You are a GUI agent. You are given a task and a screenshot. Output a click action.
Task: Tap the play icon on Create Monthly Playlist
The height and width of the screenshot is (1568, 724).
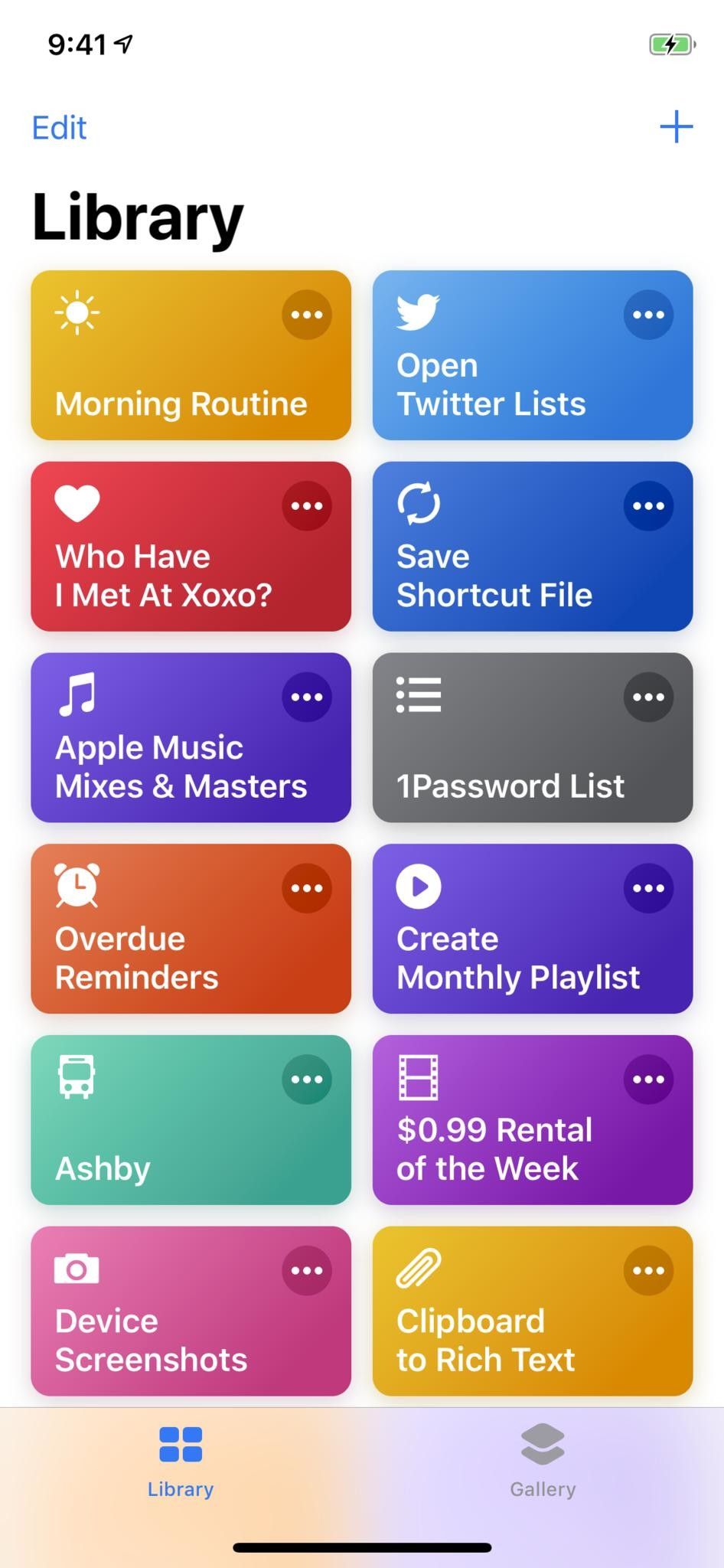(x=419, y=885)
